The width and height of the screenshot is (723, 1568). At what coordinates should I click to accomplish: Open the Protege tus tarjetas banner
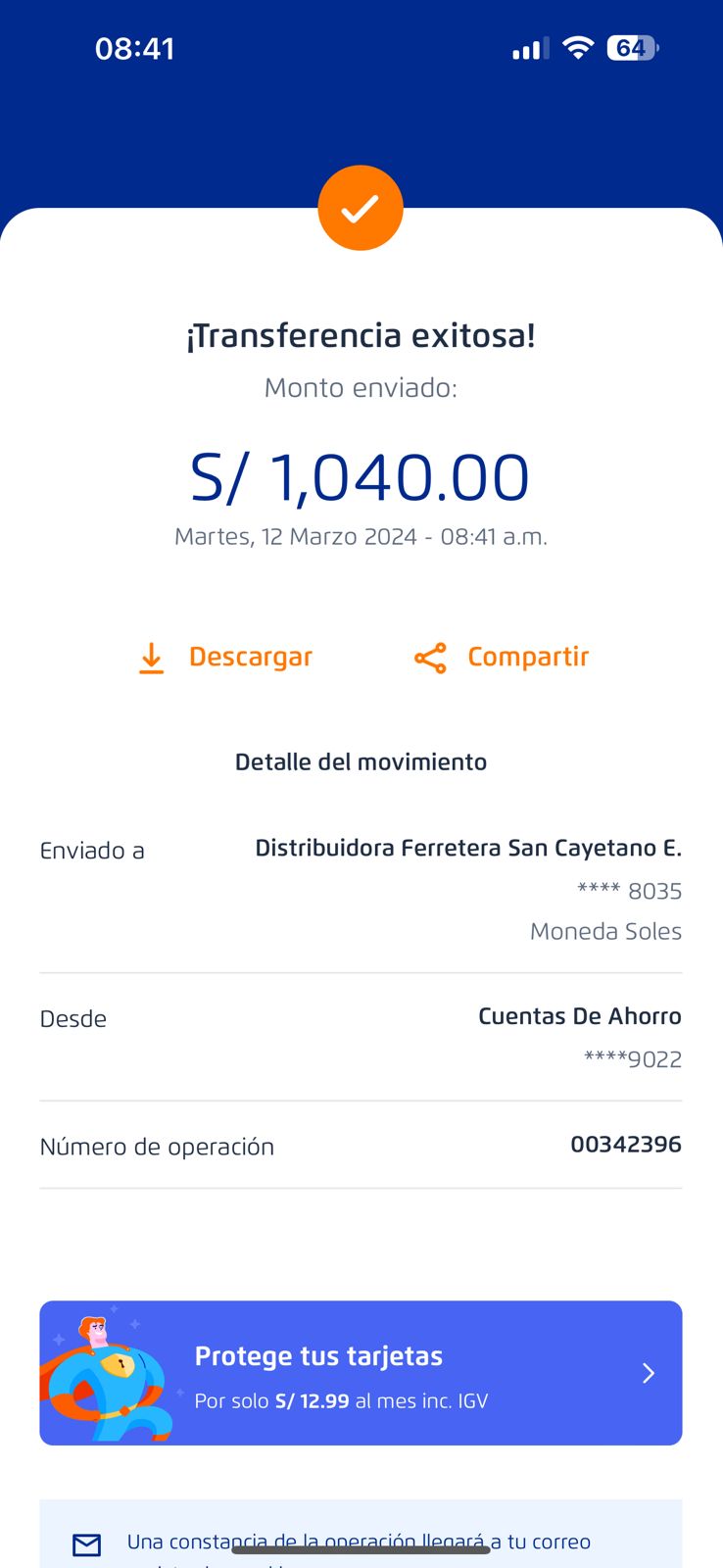click(361, 1372)
